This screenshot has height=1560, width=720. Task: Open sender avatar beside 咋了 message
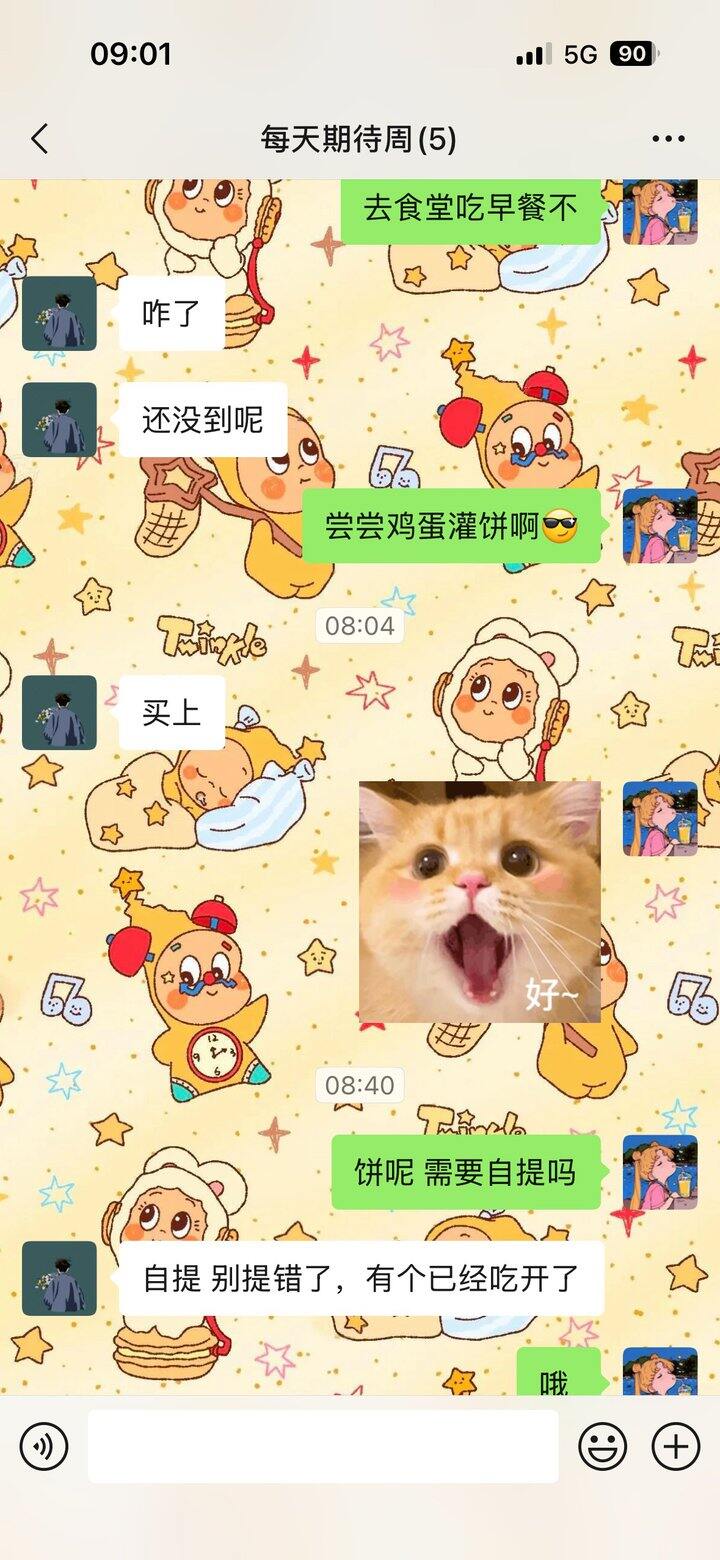pos(60,314)
